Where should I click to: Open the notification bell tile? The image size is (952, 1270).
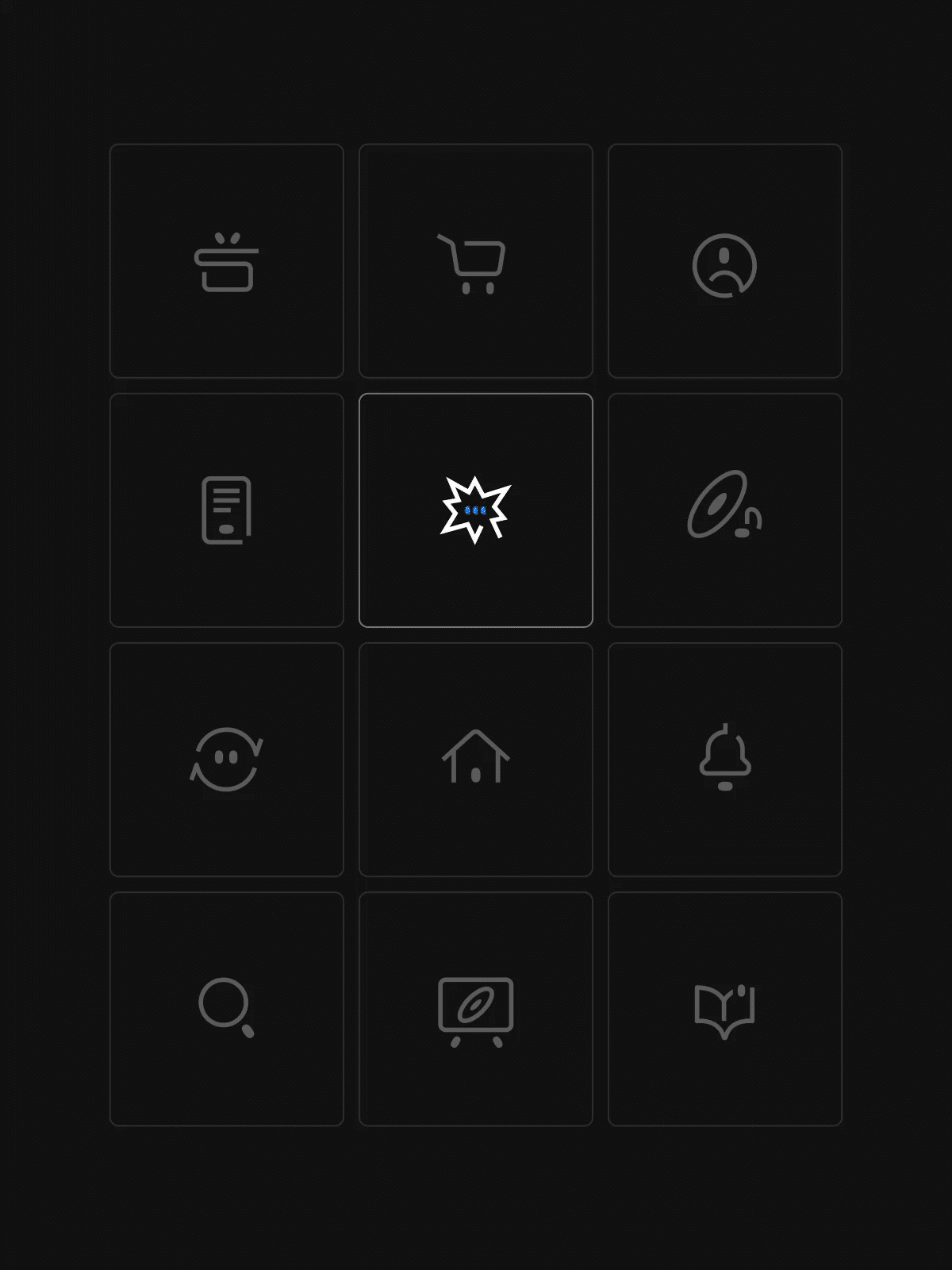pos(724,760)
